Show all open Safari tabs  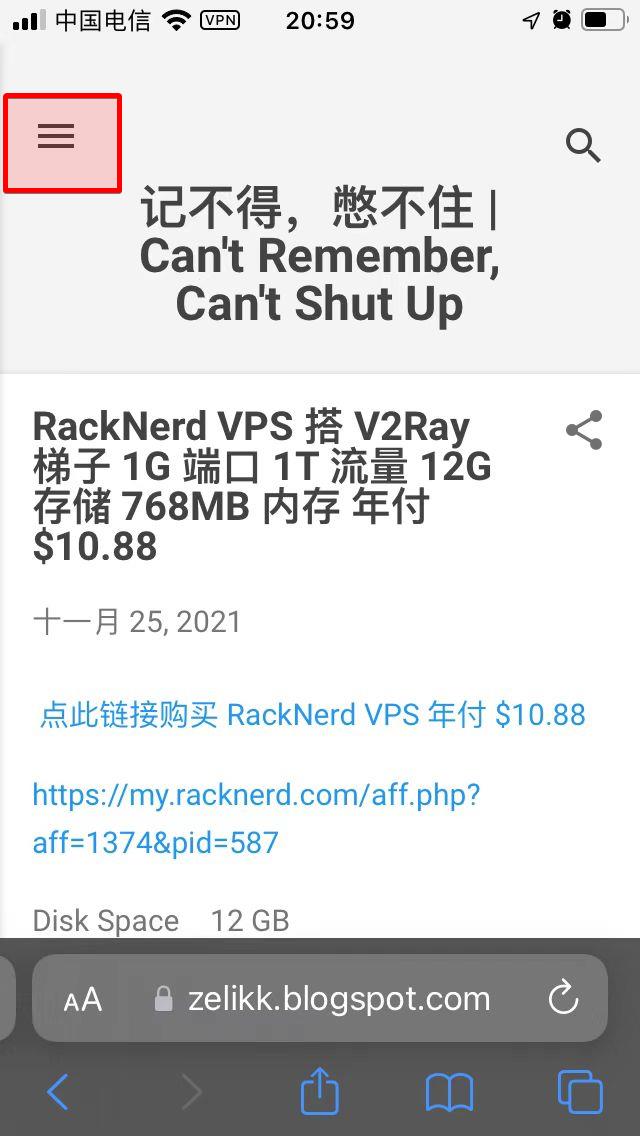coord(580,1092)
